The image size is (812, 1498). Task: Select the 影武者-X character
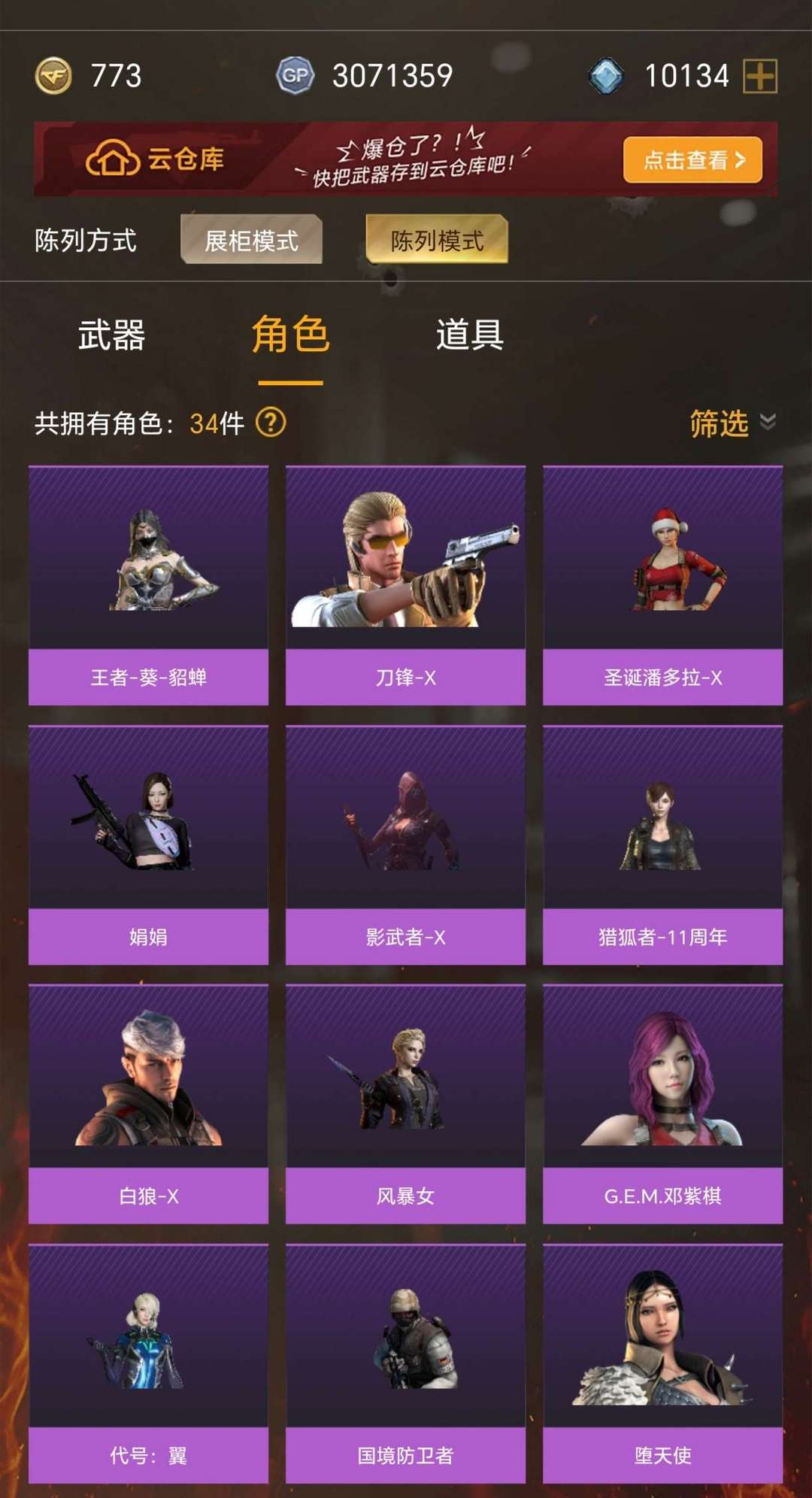(x=405, y=845)
